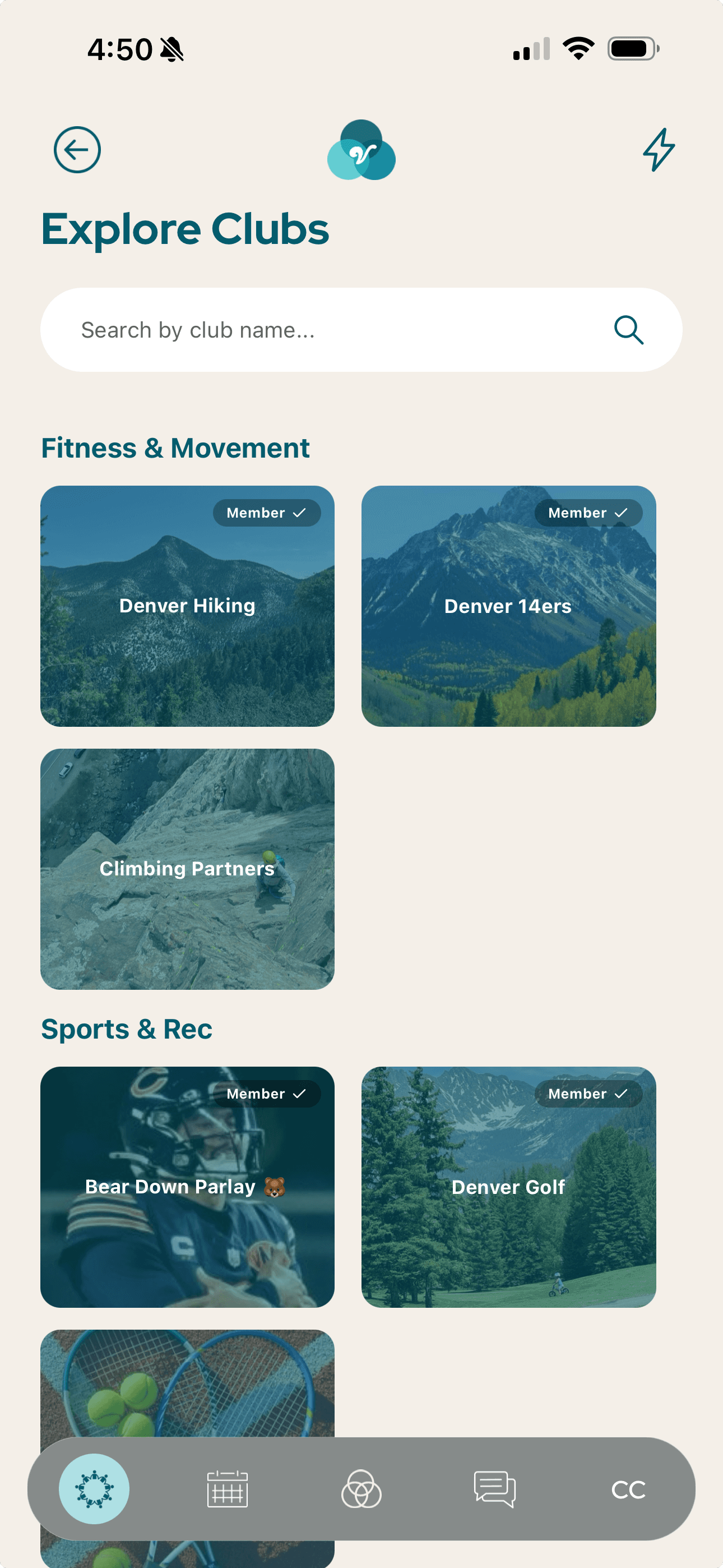Tap the magnifying glass search icon
This screenshot has height=1568, width=723.
coord(629,330)
